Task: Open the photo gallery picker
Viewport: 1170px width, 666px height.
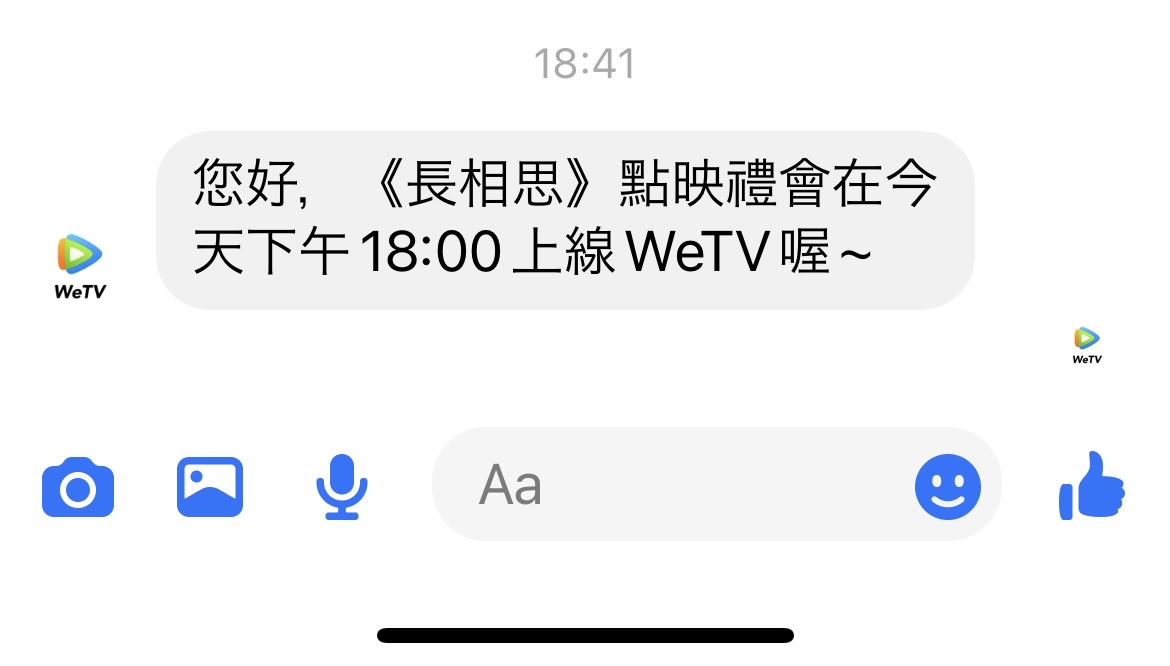Action: (x=210, y=487)
